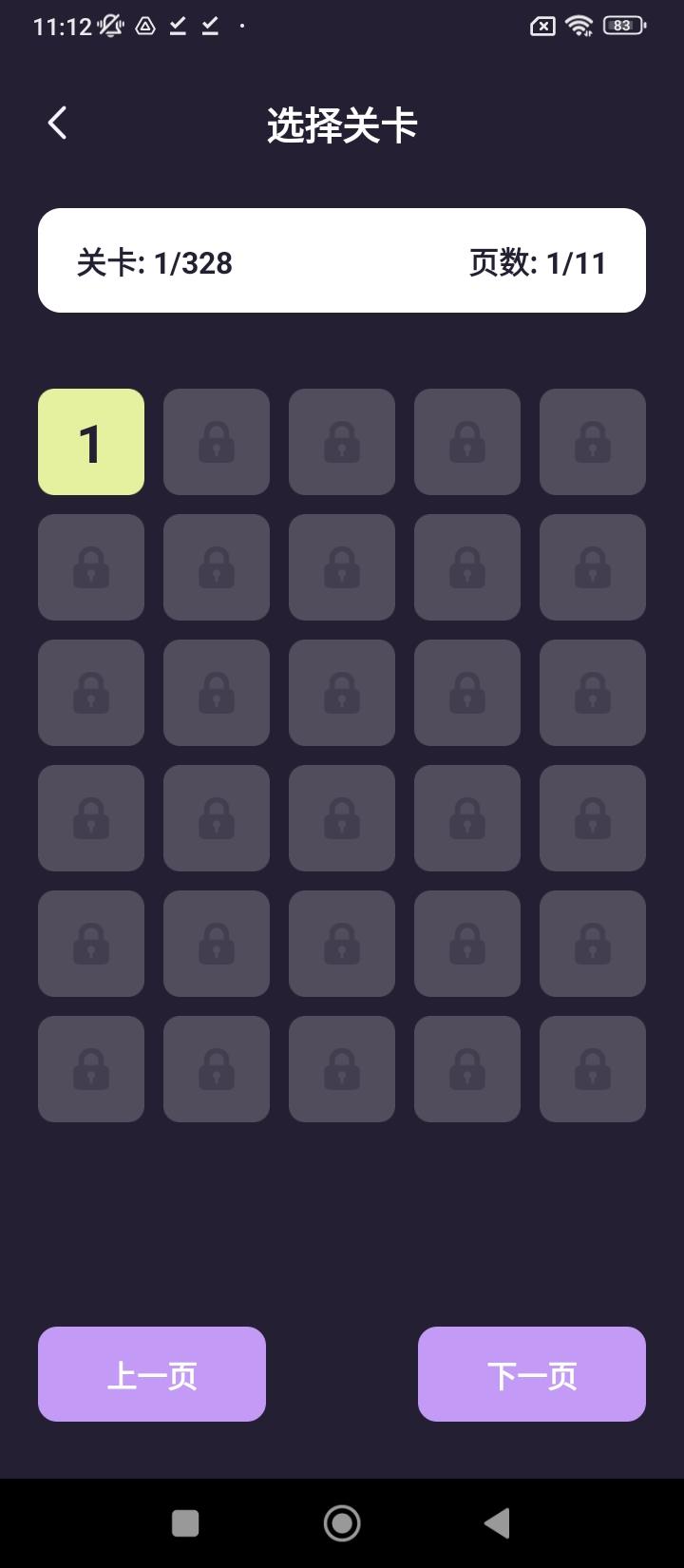
Task: Tap the second lock in the bottom row
Action: coord(216,1069)
